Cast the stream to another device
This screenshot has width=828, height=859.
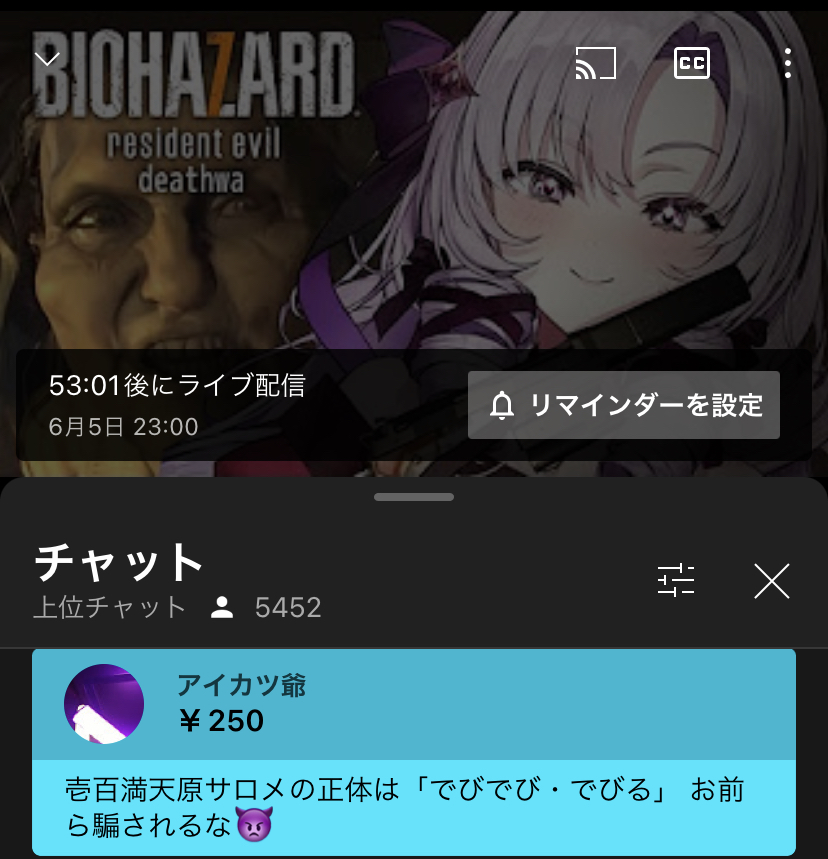point(595,63)
